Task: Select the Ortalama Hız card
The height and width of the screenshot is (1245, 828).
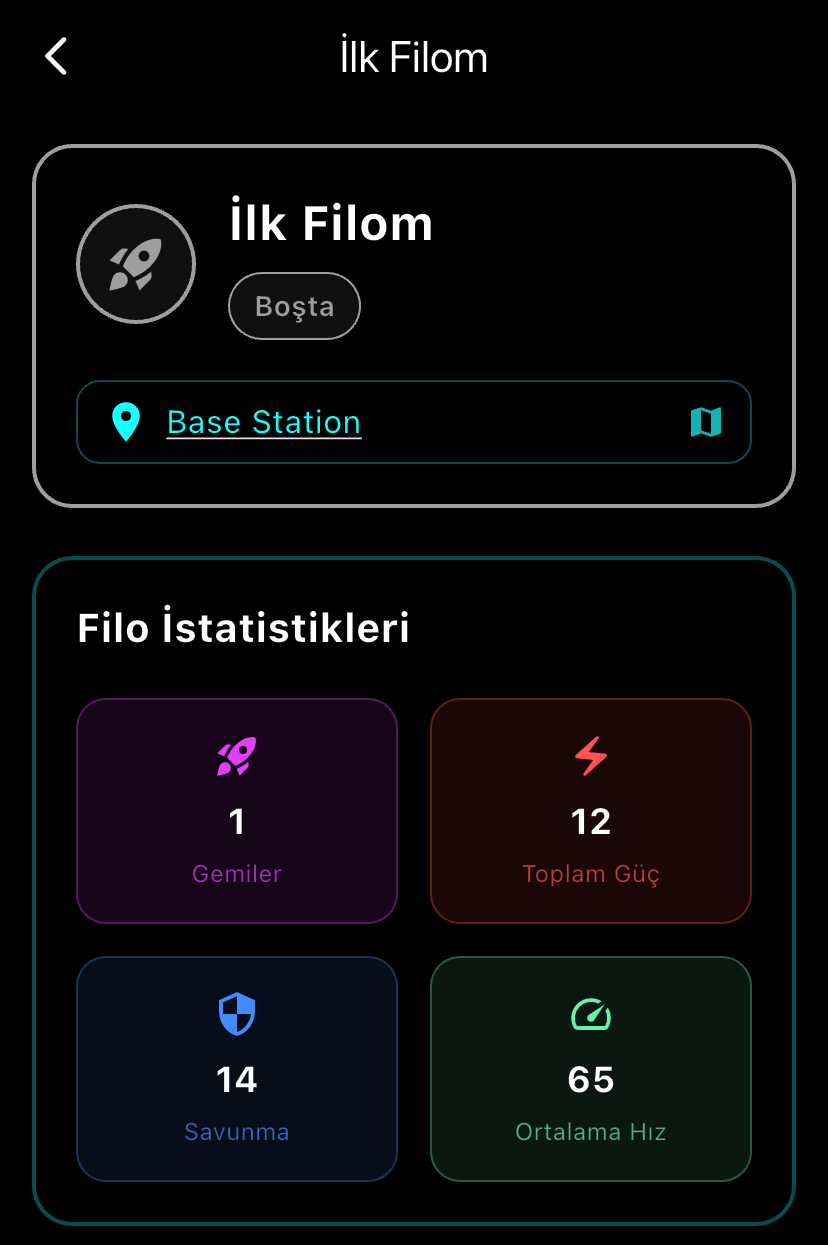Action: [590, 1069]
